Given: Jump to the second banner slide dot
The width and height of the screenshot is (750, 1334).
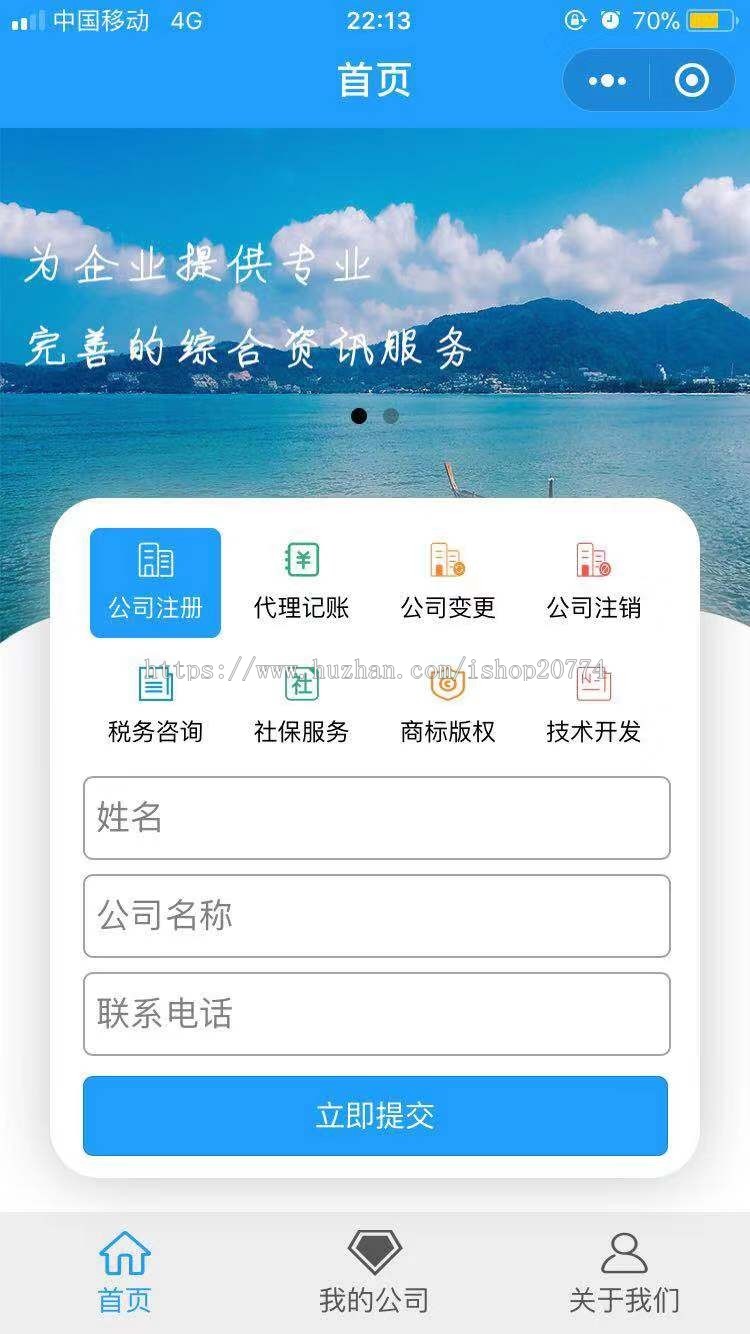Looking at the screenshot, I should [x=391, y=416].
